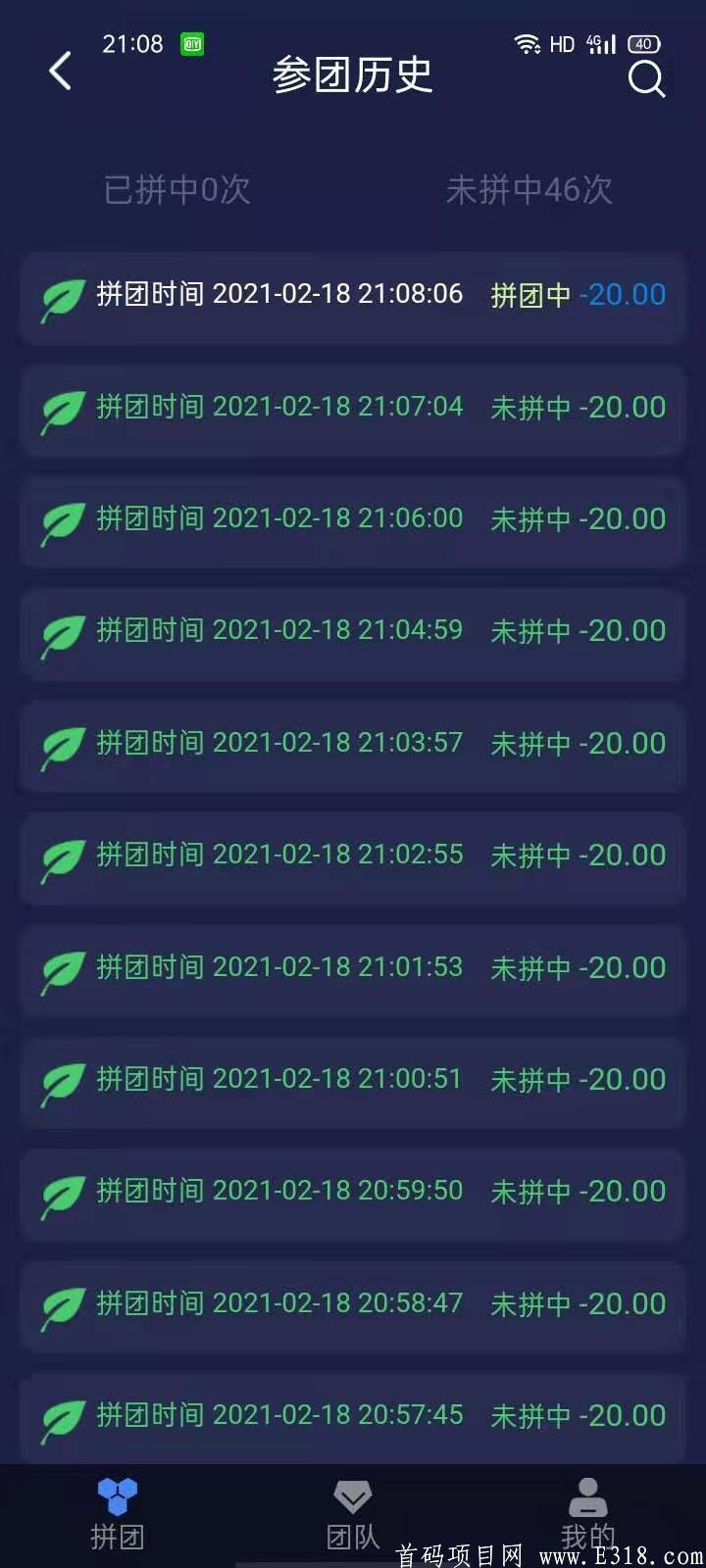Select the record at 21:06:00
Viewport: 706px width, 1568px height.
[x=352, y=519]
